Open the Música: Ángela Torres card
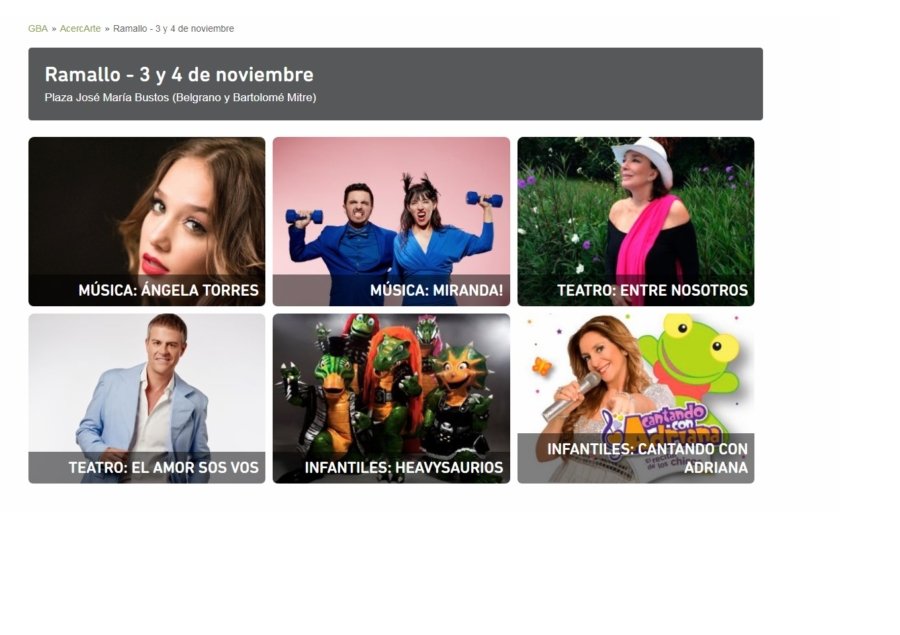The image size is (900, 635). coord(147,221)
